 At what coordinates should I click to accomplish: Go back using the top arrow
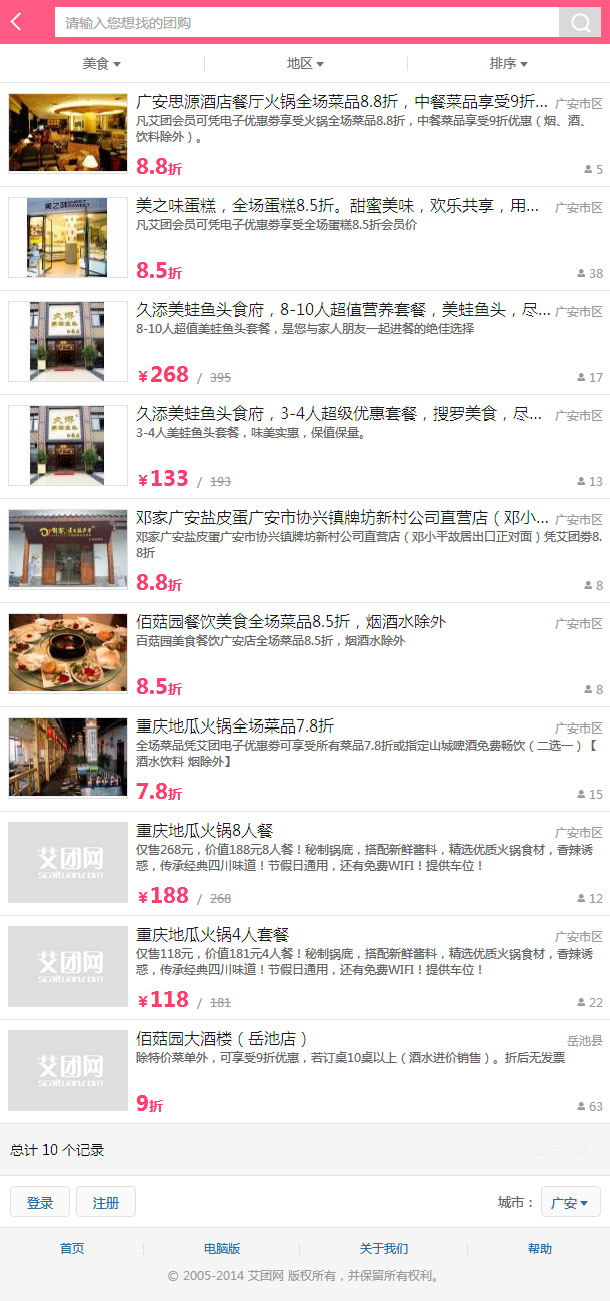[x=16, y=22]
